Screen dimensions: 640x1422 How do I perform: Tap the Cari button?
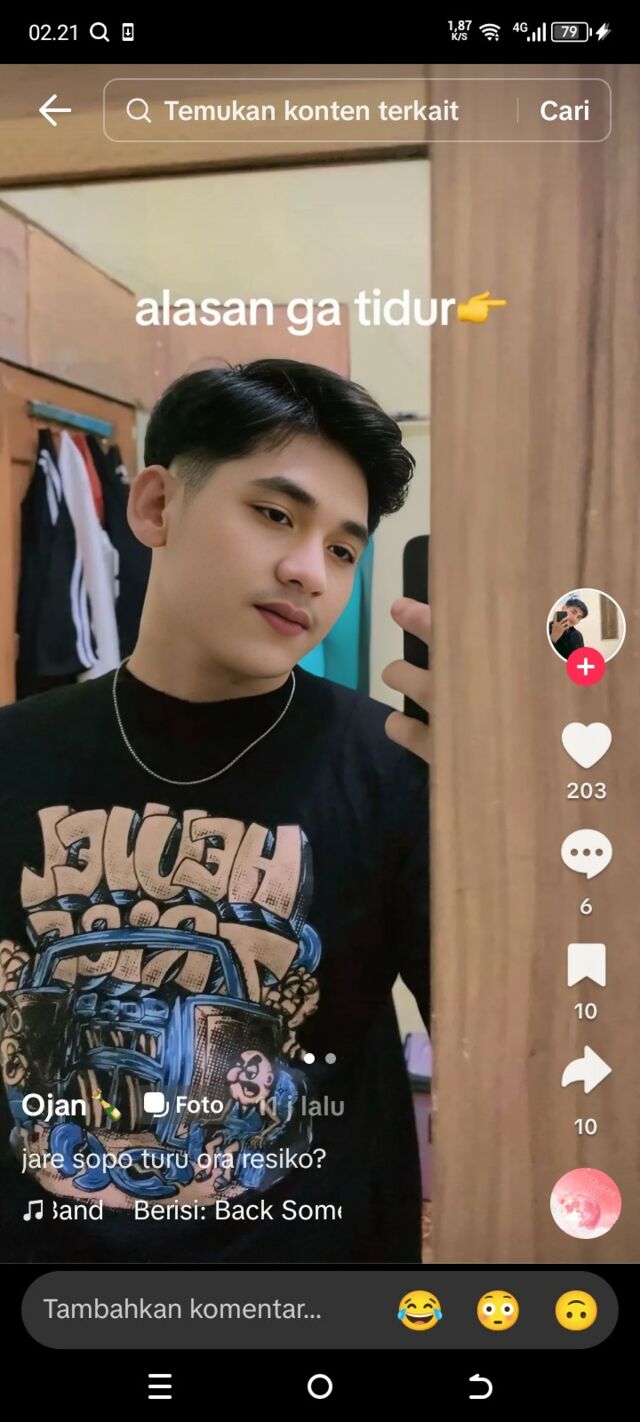coord(564,111)
